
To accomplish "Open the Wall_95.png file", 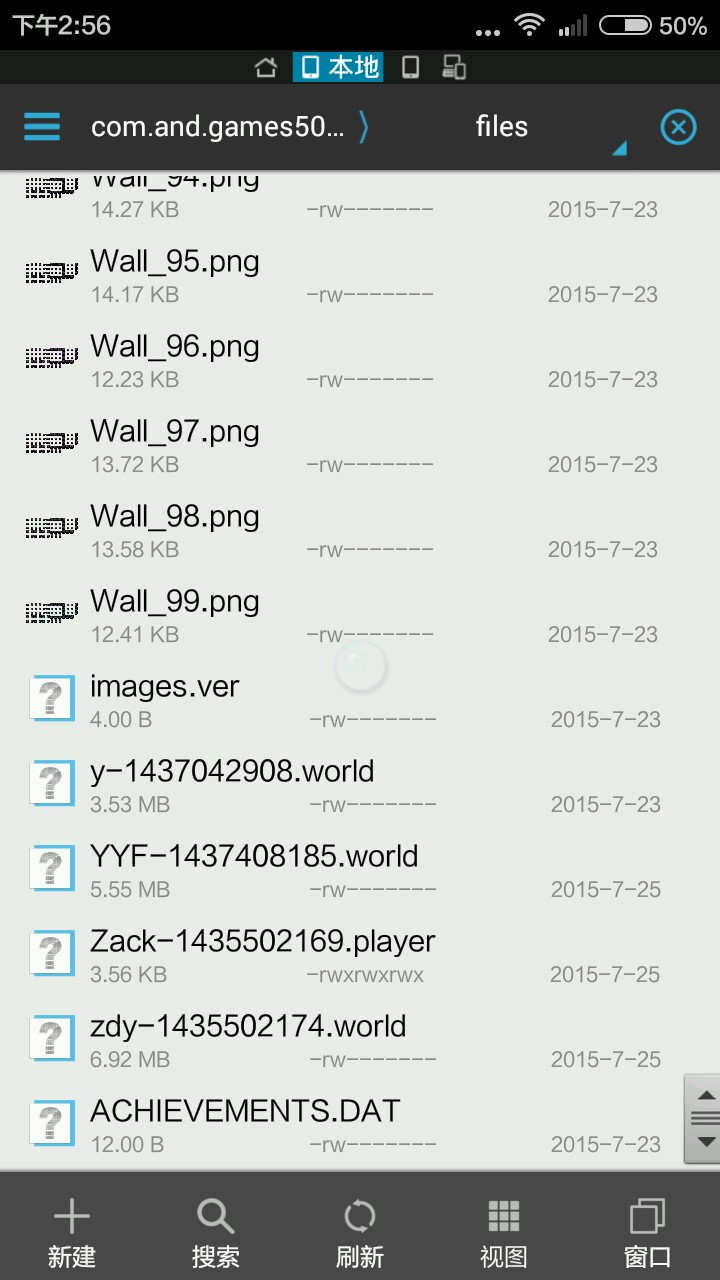I will click(175, 262).
